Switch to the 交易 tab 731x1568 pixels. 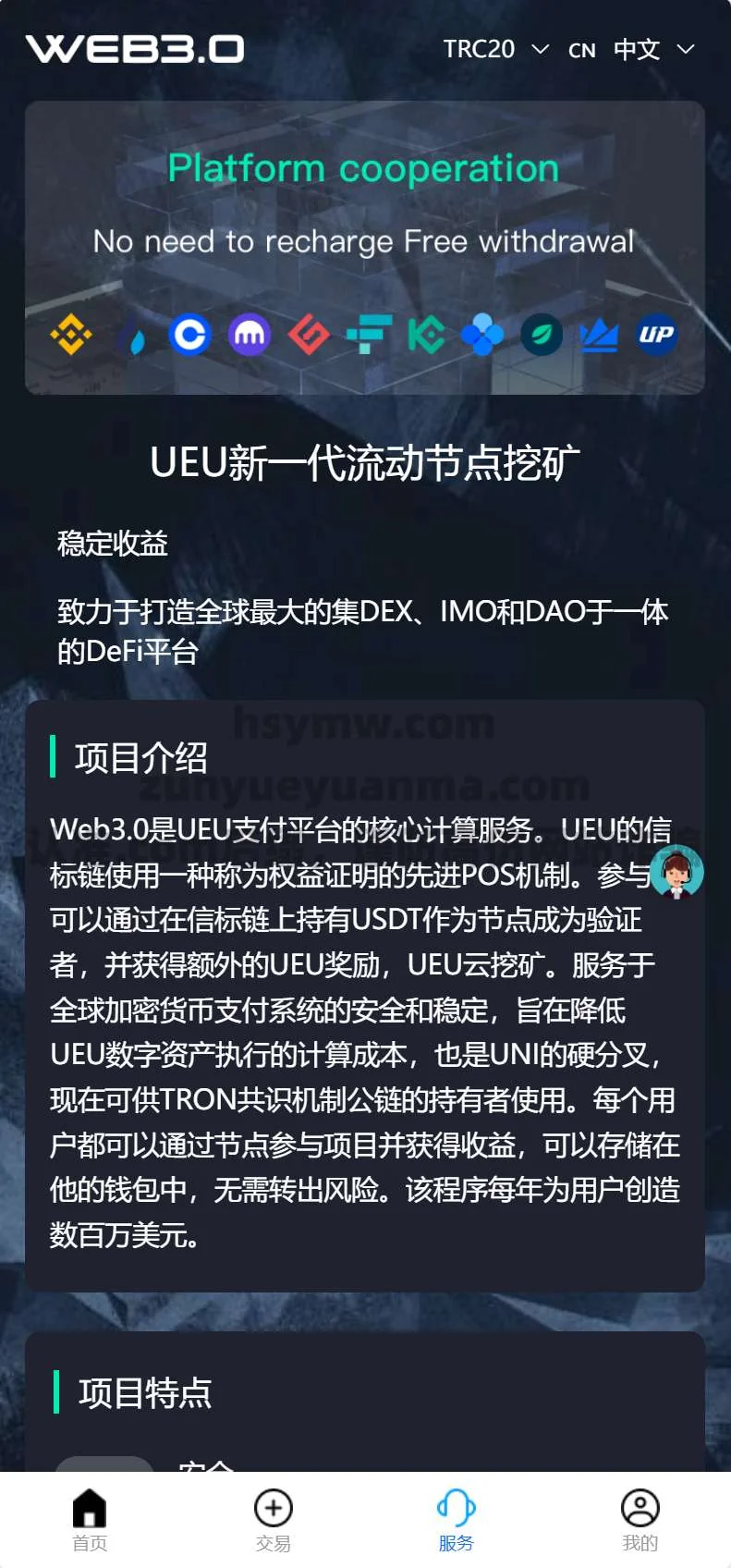point(273,1519)
